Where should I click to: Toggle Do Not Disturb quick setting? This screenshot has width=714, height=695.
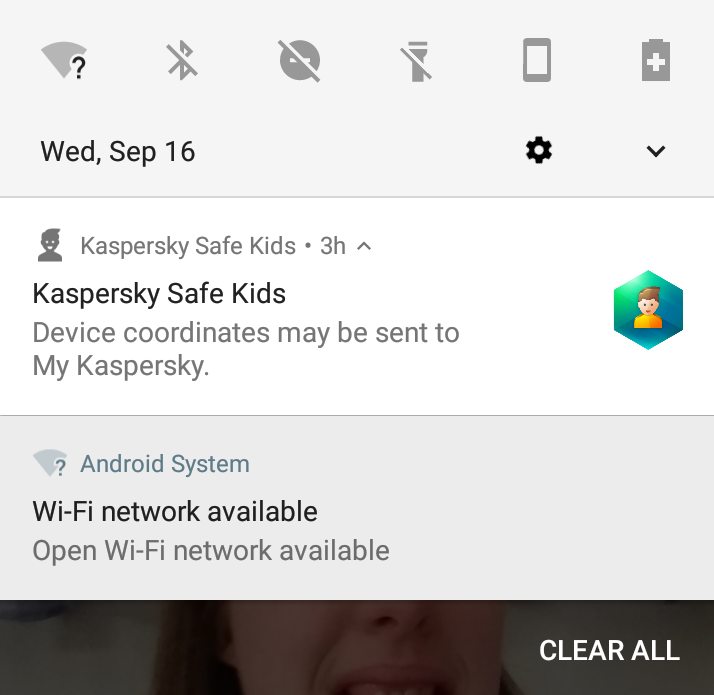tap(299, 61)
